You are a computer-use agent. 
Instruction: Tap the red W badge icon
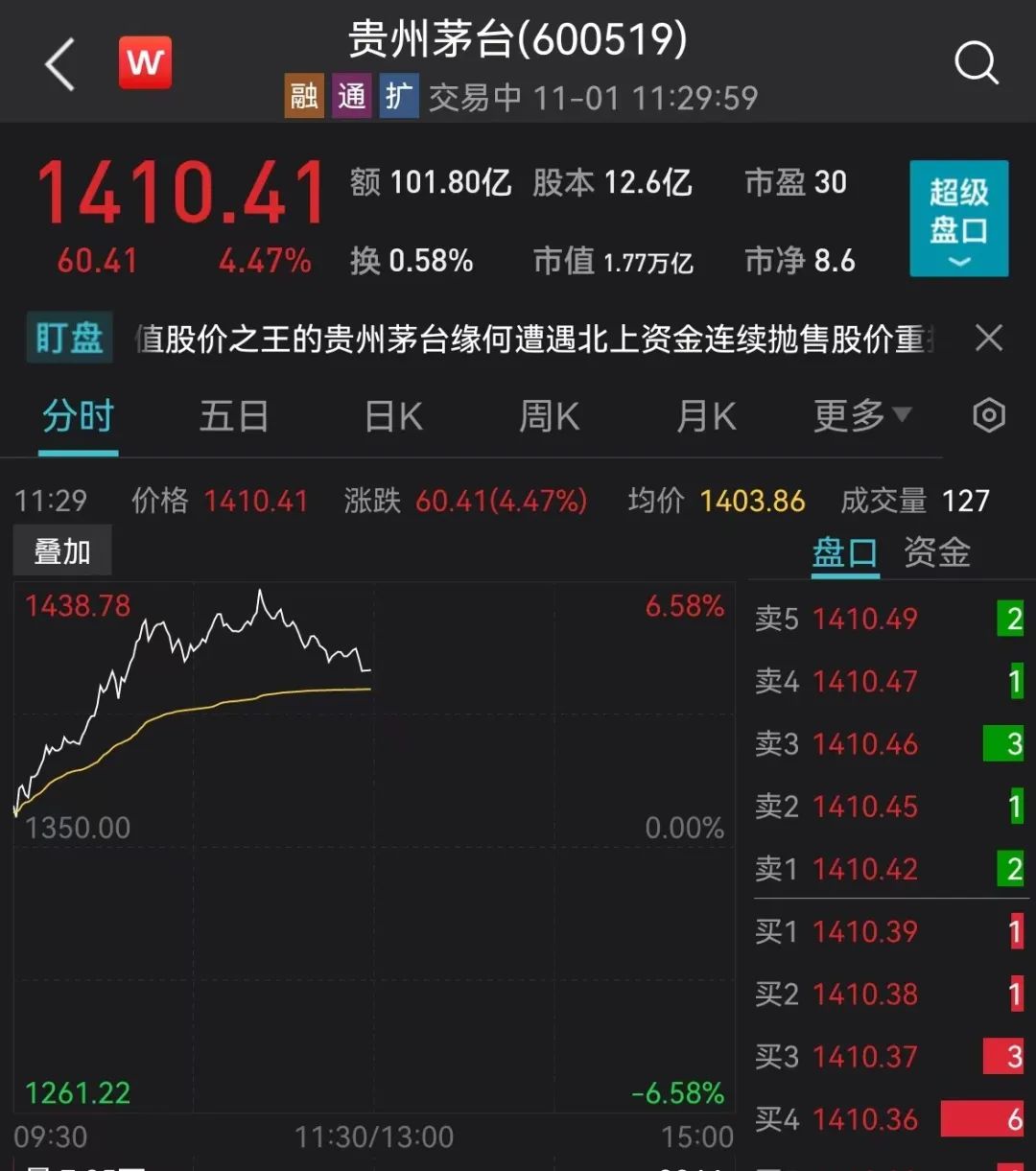pyautogui.click(x=145, y=63)
